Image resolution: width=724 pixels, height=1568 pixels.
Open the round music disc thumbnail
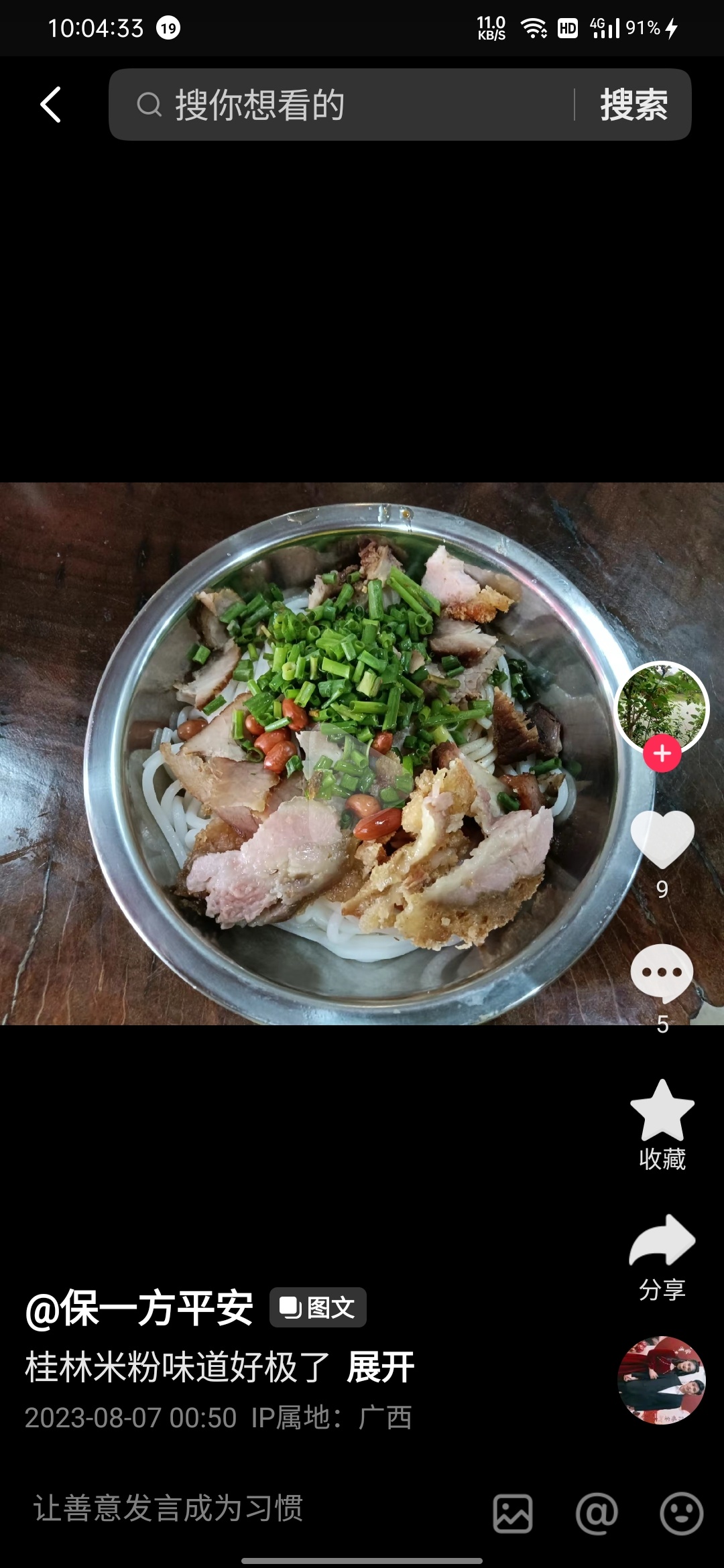tap(661, 1380)
